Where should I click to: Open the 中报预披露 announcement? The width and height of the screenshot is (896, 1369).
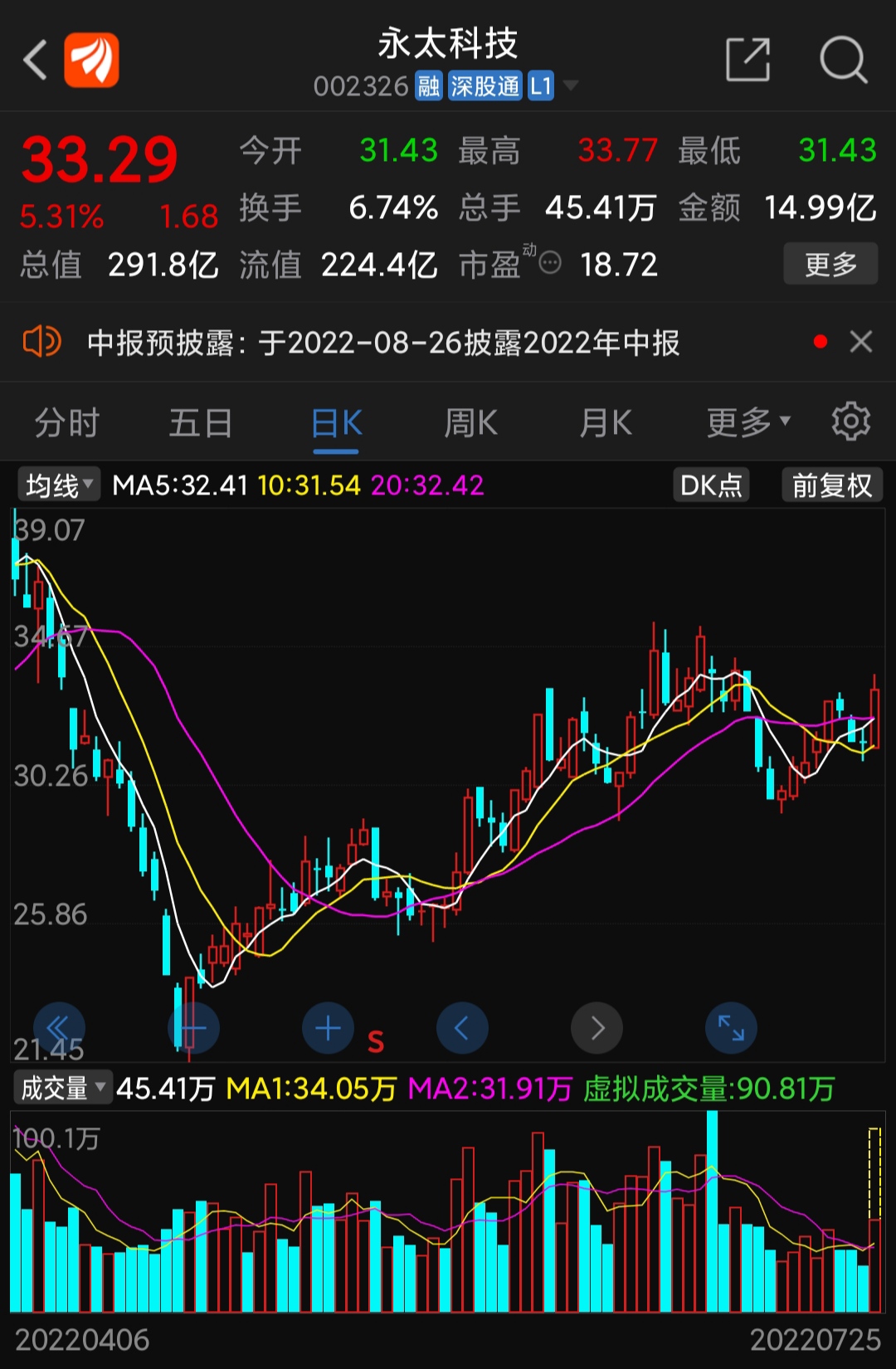click(382, 343)
